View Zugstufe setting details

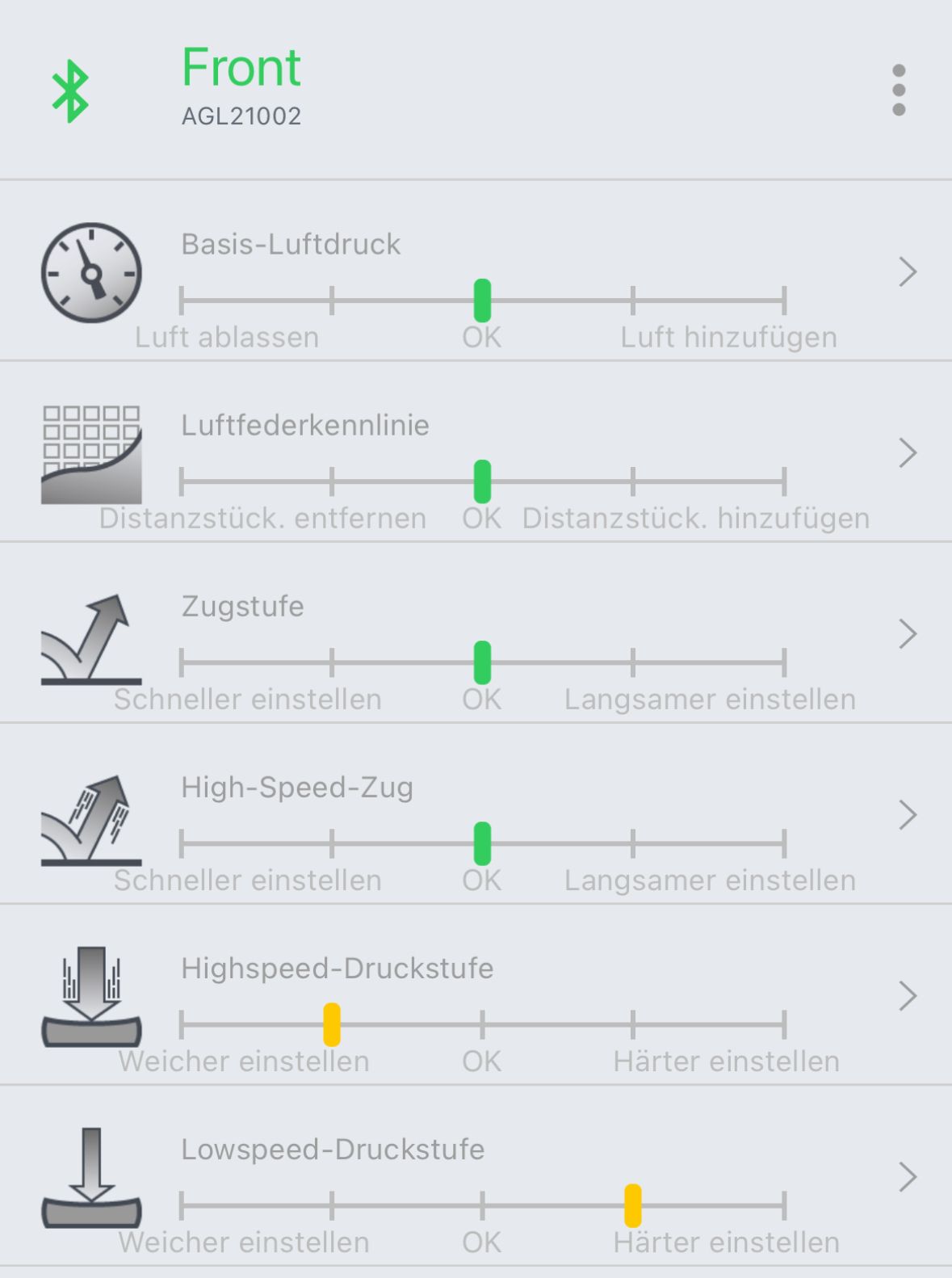point(907,634)
